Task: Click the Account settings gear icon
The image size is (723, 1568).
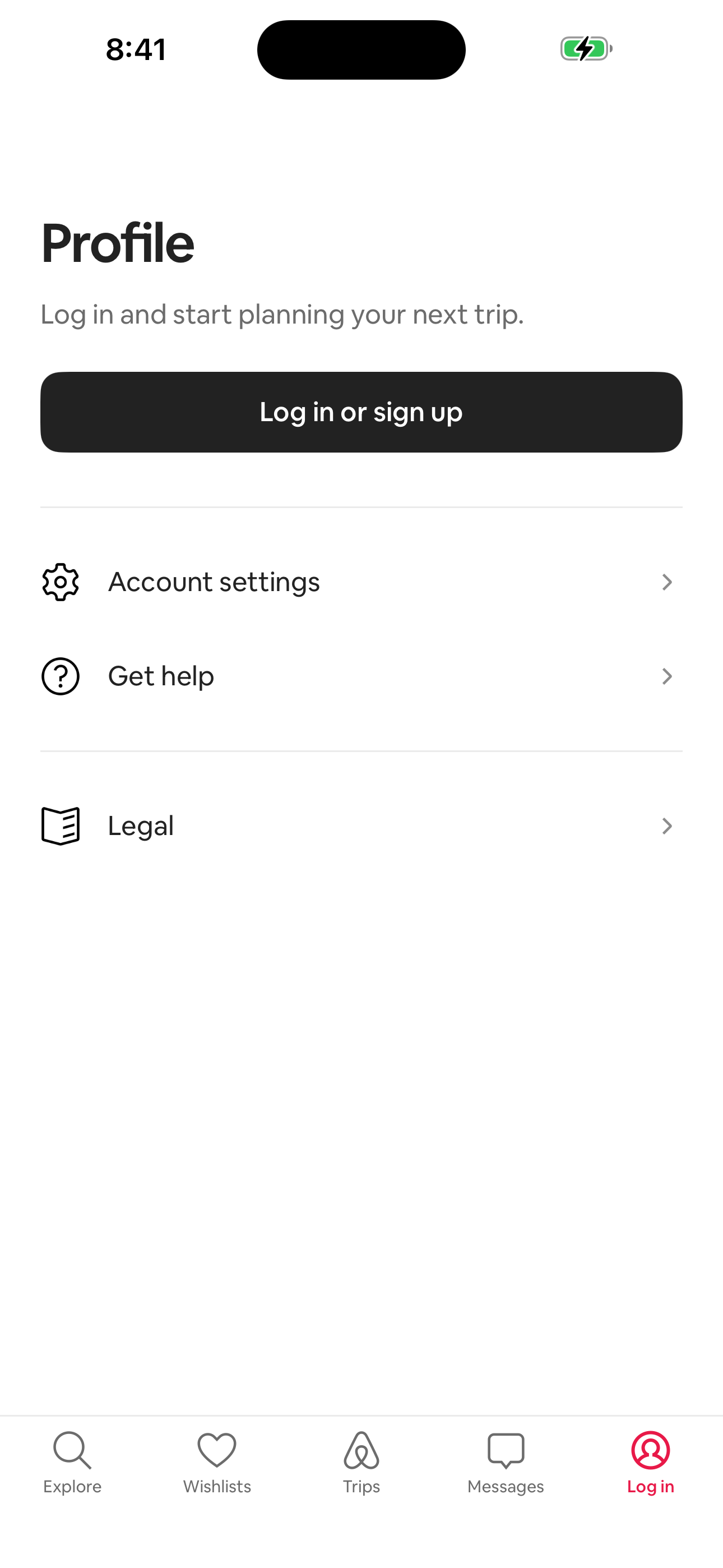Action: pyautogui.click(x=59, y=582)
